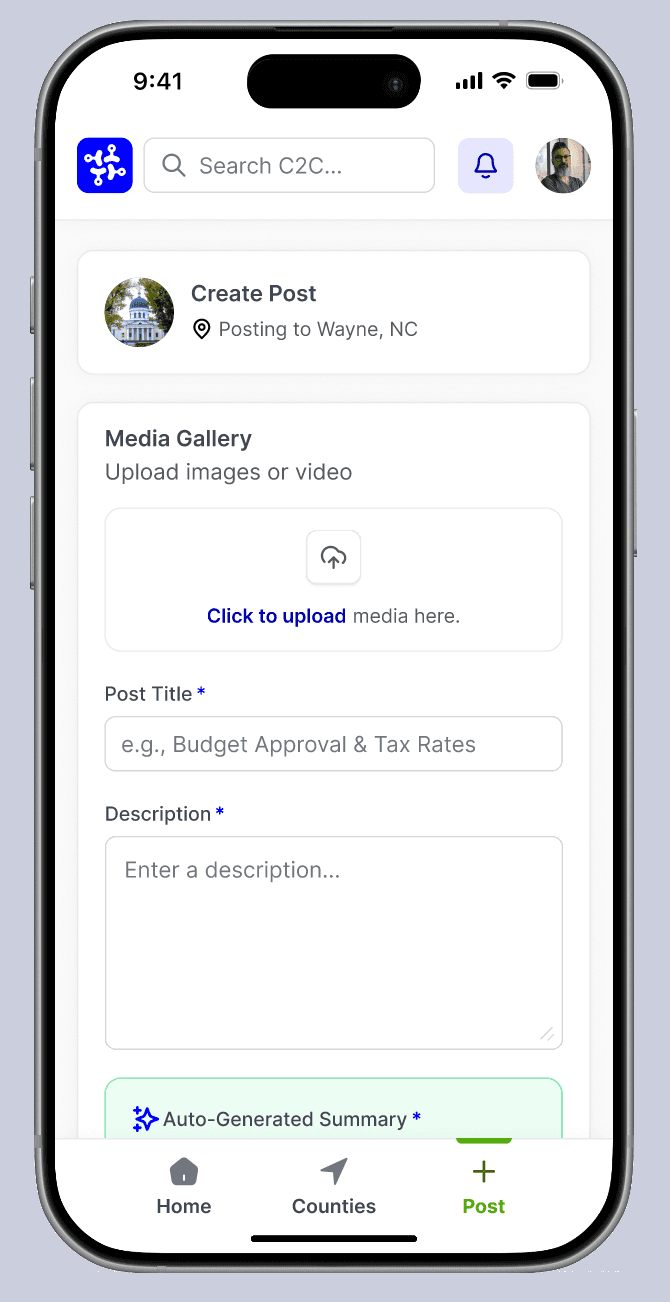Tap the C2C app logo button
The width and height of the screenshot is (670, 1302).
click(105, 165)
